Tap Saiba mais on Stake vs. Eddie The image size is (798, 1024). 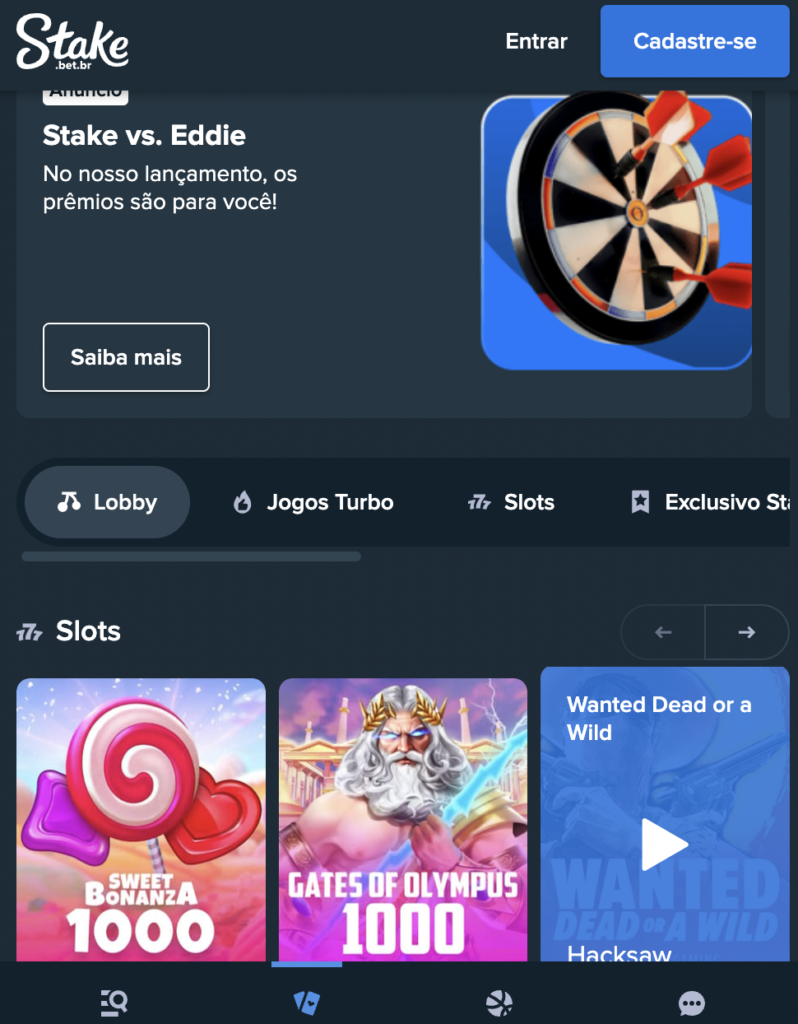(x=126, y=357)
